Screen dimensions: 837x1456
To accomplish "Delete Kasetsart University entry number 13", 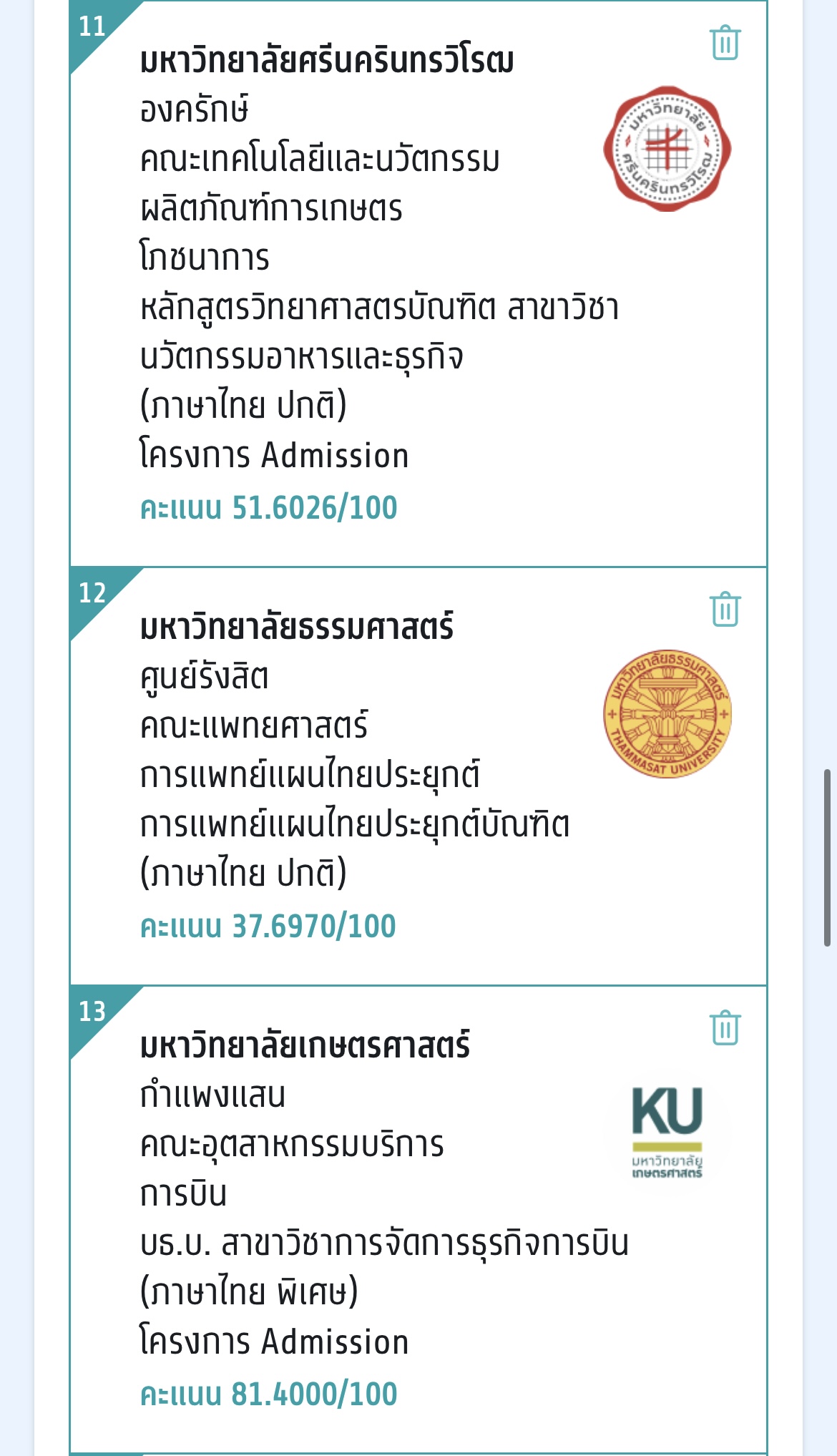I will tap(725, 1027).
